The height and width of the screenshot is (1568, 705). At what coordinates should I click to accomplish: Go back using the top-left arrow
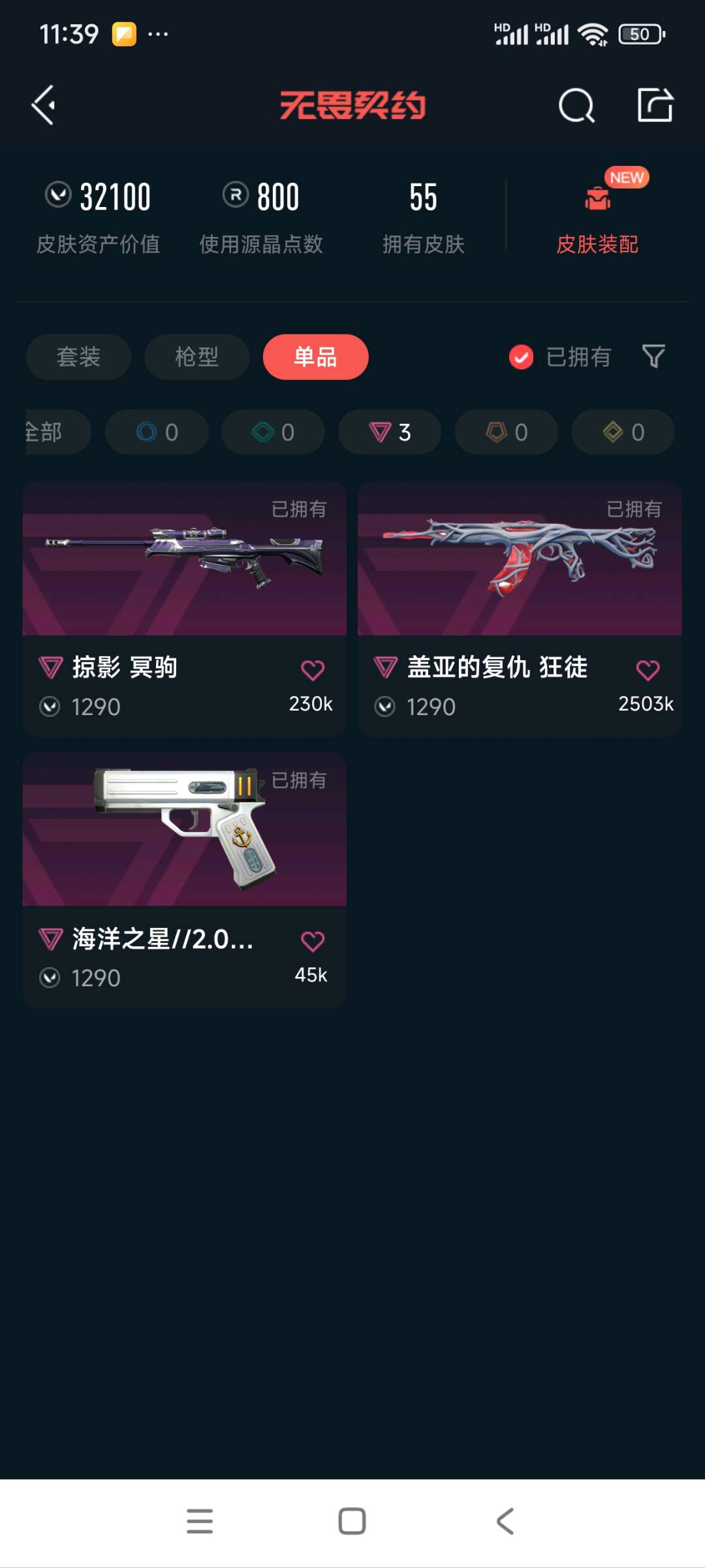(44, 105)
